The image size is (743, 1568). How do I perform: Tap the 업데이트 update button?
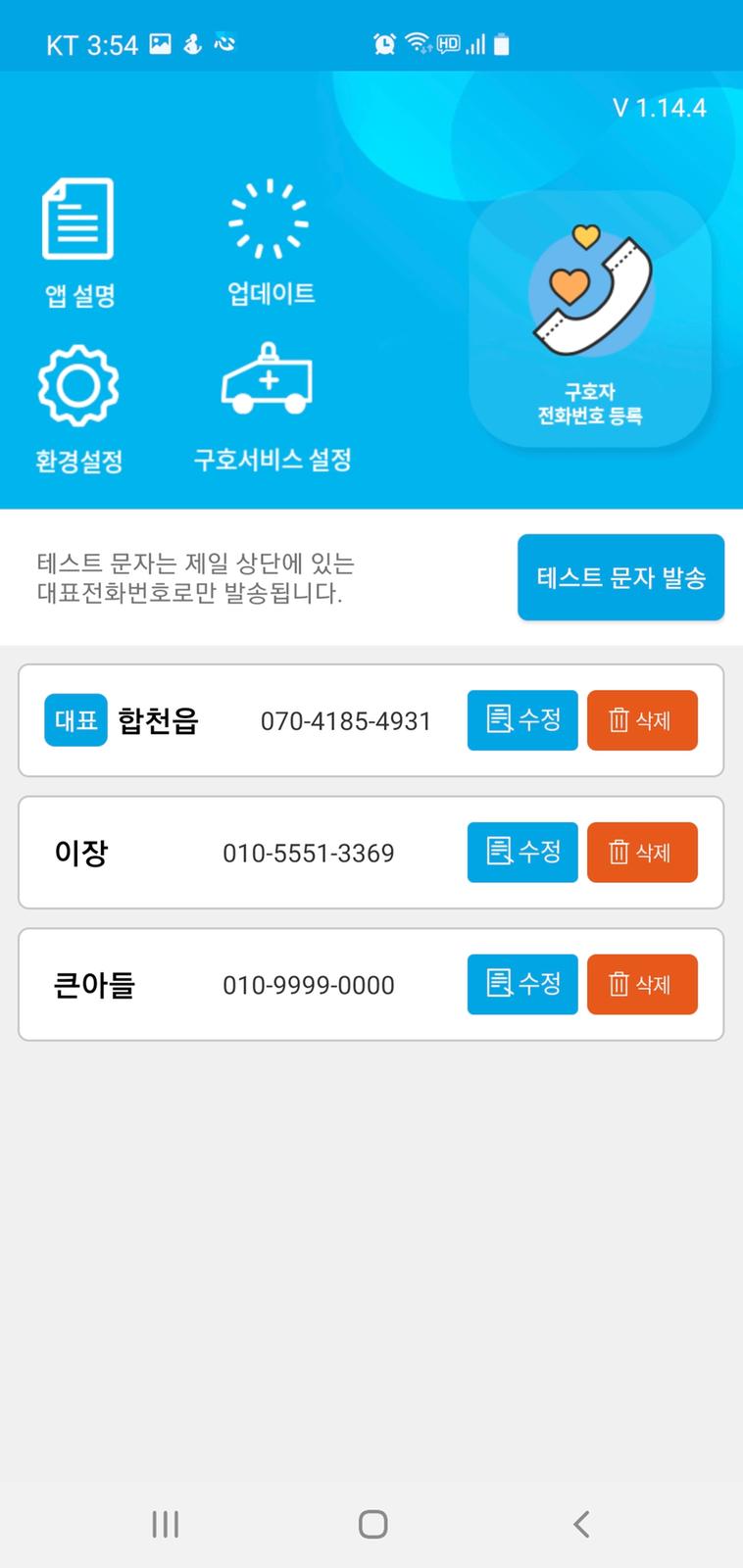[270, 241]
